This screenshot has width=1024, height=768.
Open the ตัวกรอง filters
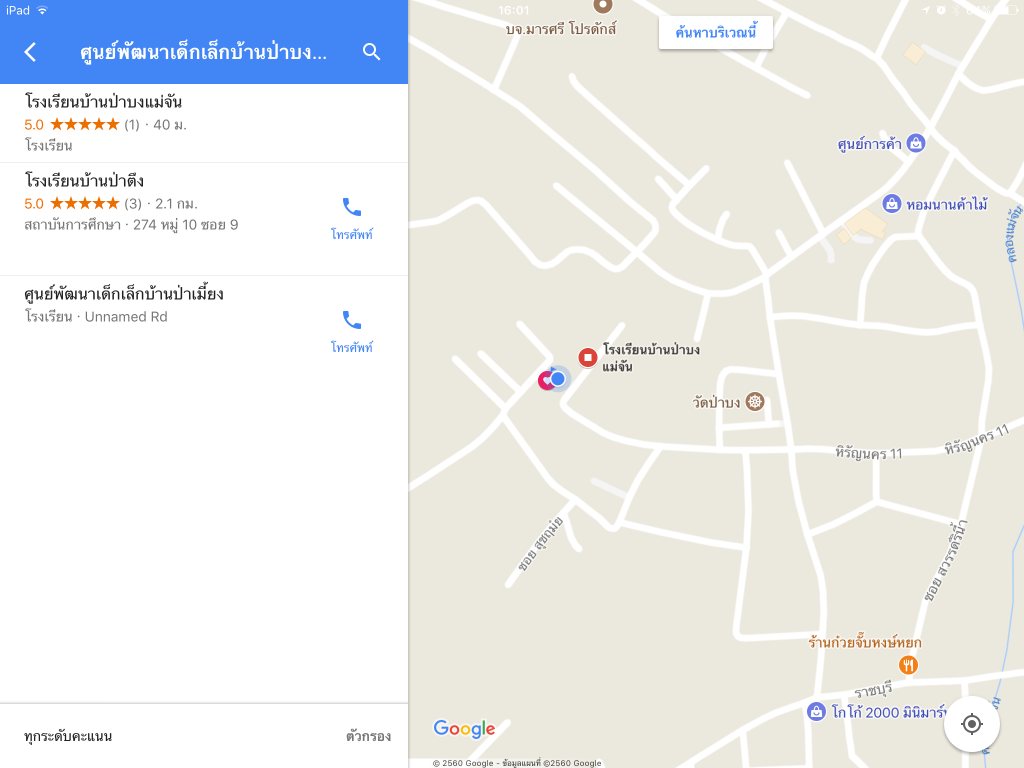click(x=368, y=736)
